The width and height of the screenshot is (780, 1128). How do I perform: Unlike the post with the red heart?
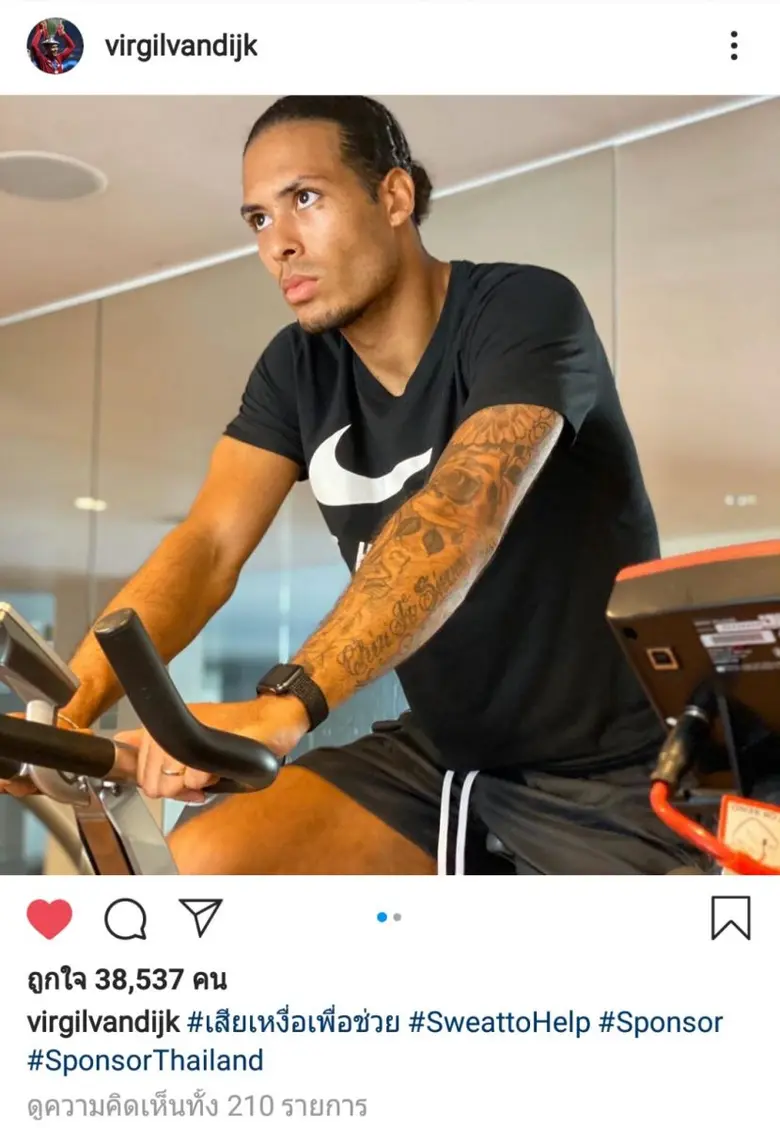coord(49,918)
